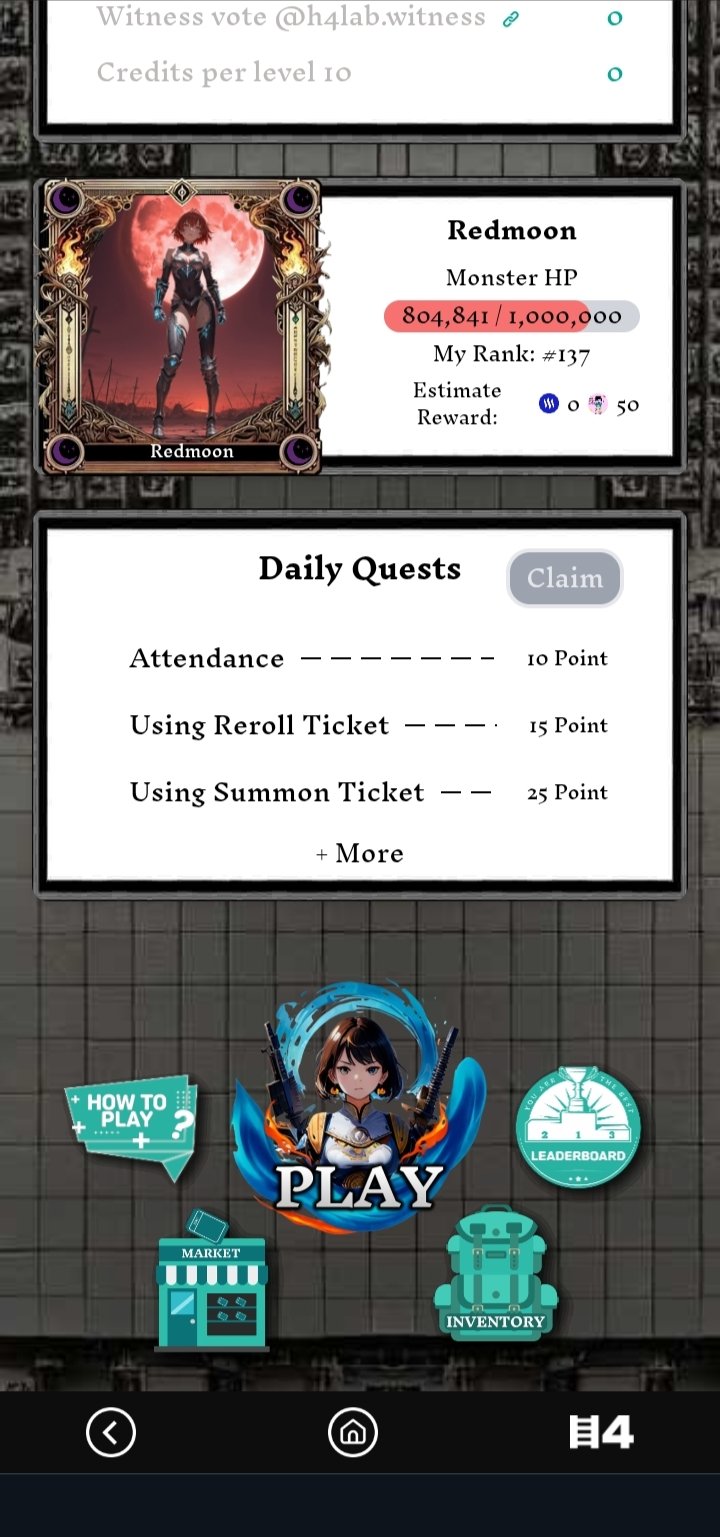Open the Inventory backpack

point(495,1274)
